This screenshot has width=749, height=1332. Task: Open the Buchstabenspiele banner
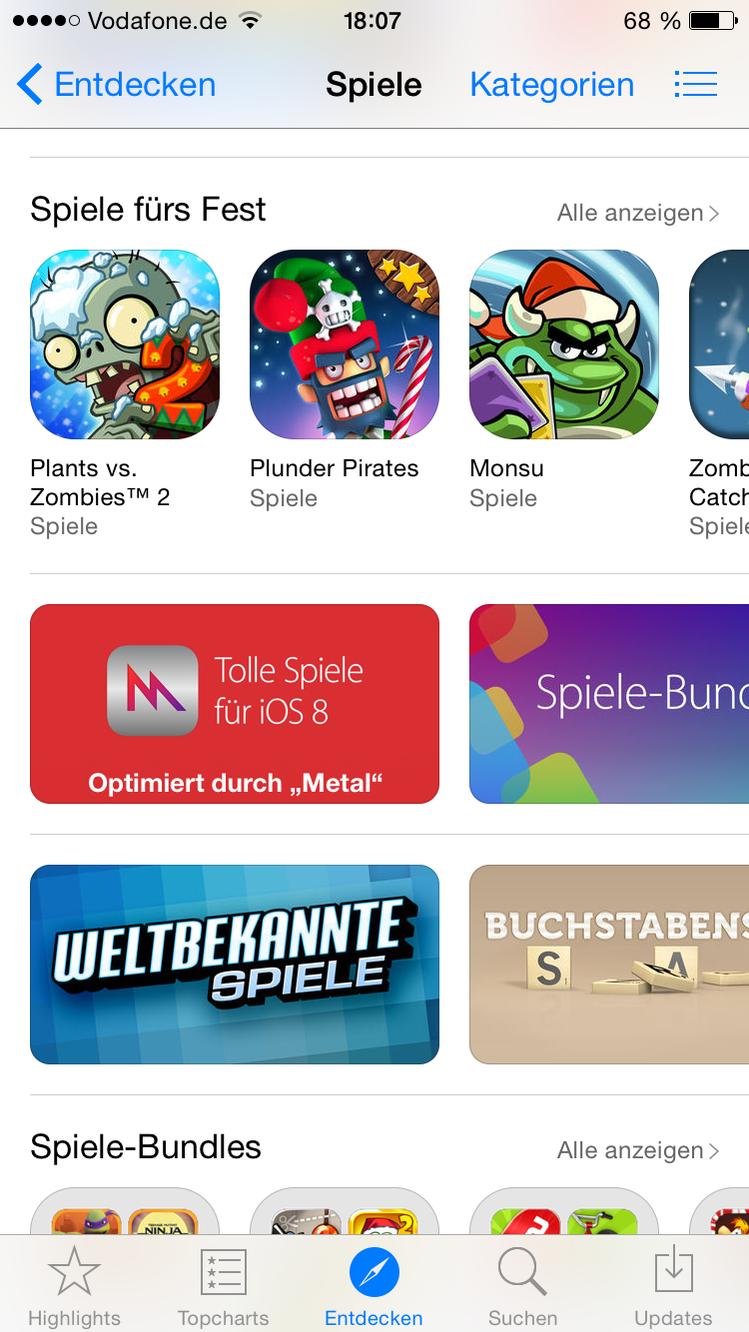(608, 964)
